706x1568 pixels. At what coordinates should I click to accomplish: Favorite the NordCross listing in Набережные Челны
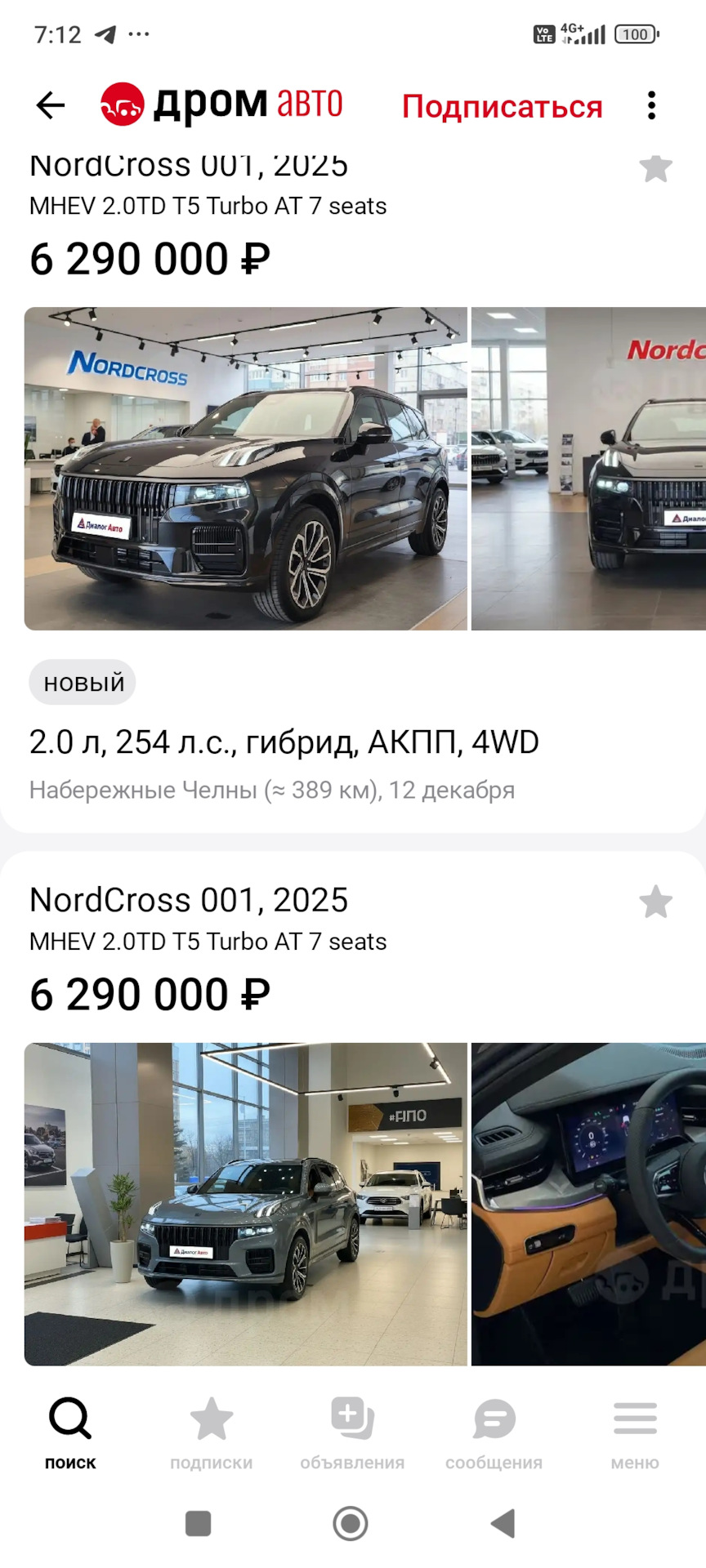[655, 169]
